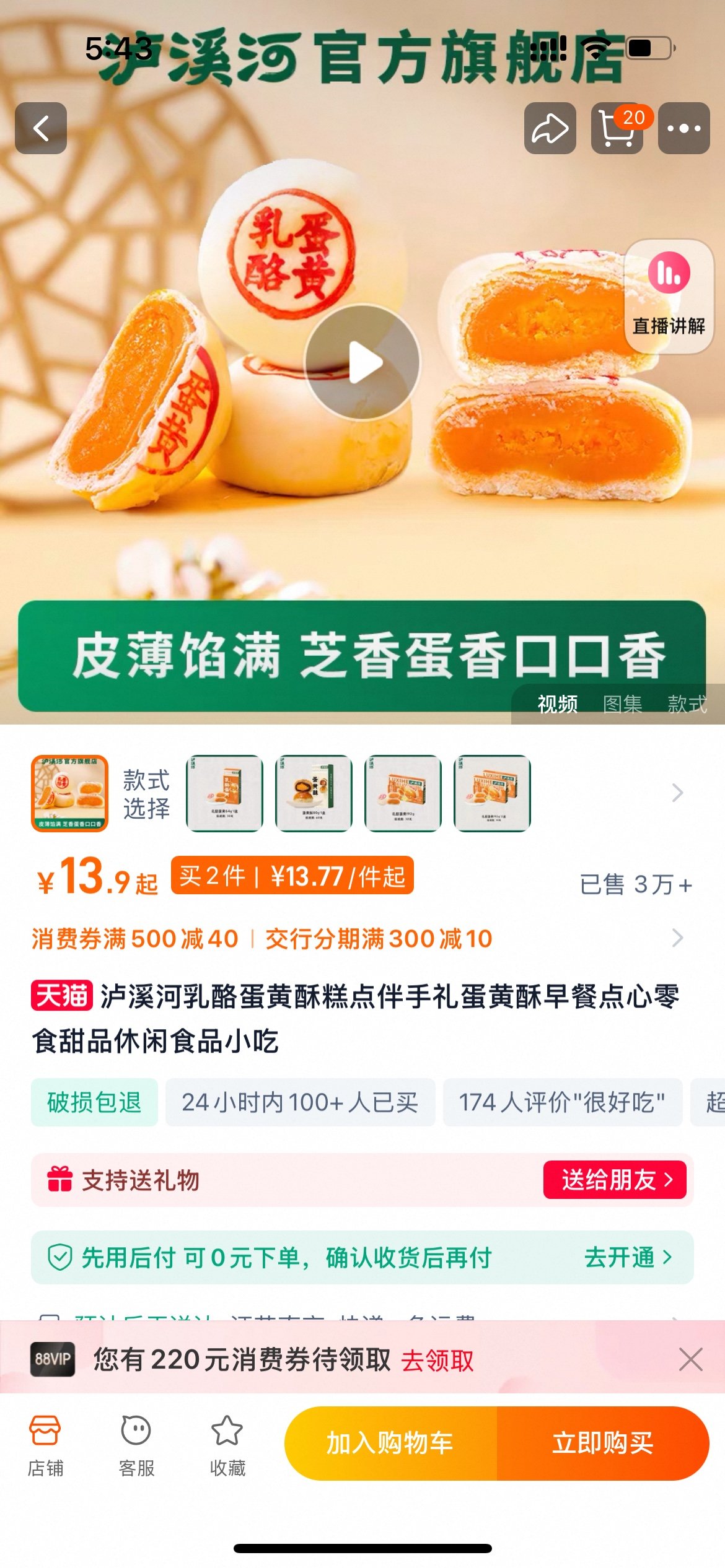Viewport: 725px width, 1568px height.
Task: Share this product
Action: (550, 128)
